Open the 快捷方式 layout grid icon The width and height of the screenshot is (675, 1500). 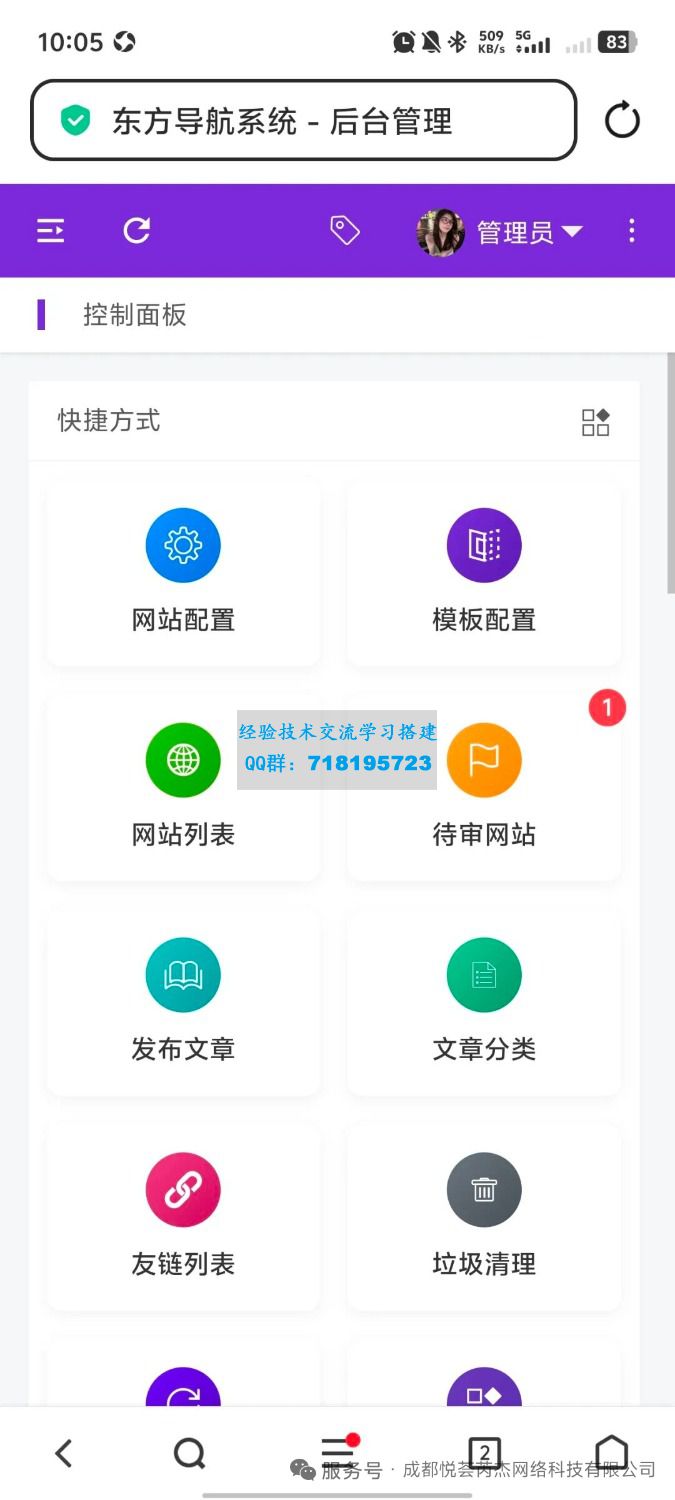pos(596,422)
